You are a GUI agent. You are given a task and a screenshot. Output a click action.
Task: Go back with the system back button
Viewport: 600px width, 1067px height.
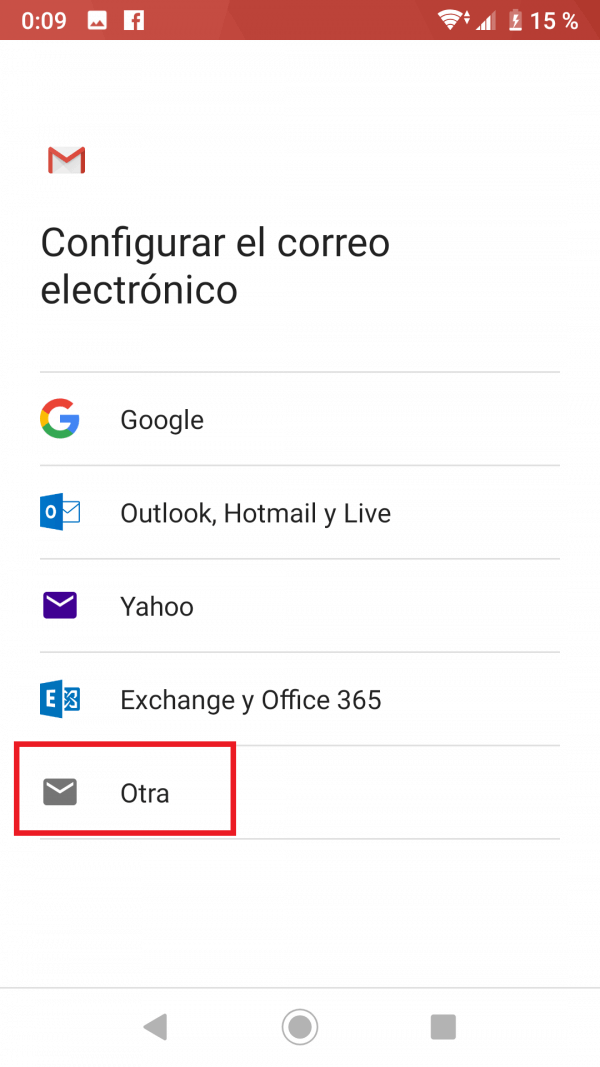point(156,1026)
